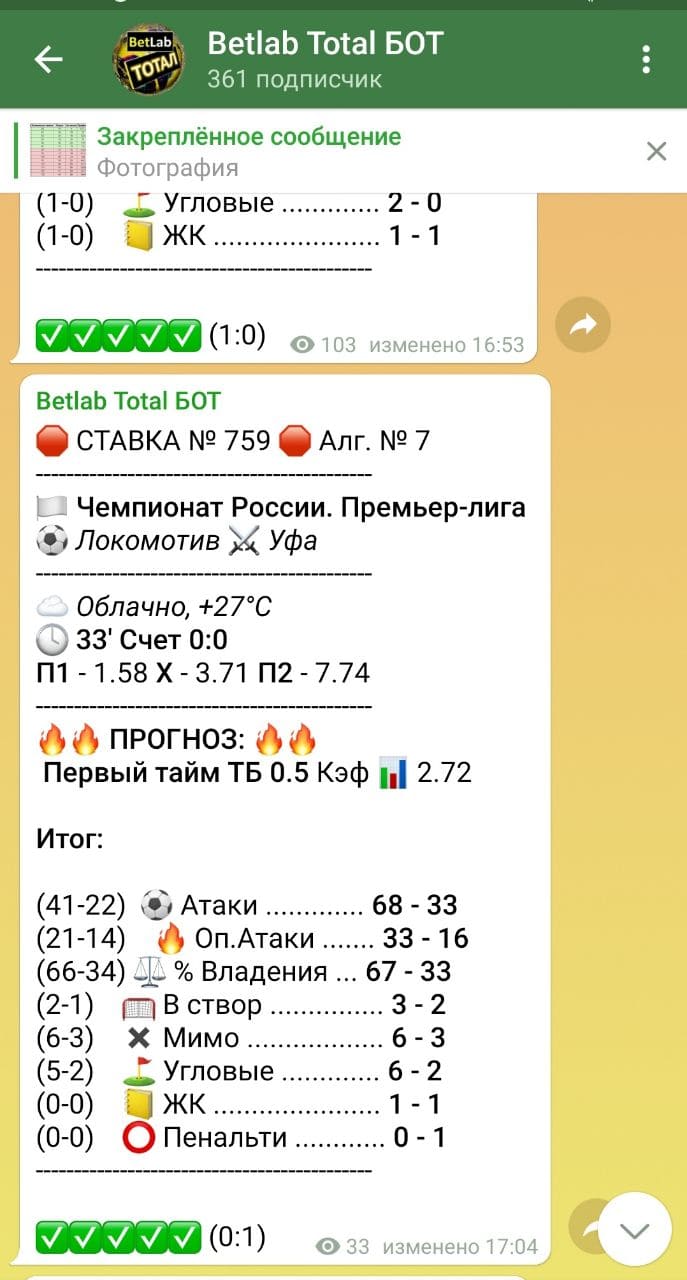687x1280 pixels.
Task: Open the three-dot overflow menu
Action: click(647, 59)
